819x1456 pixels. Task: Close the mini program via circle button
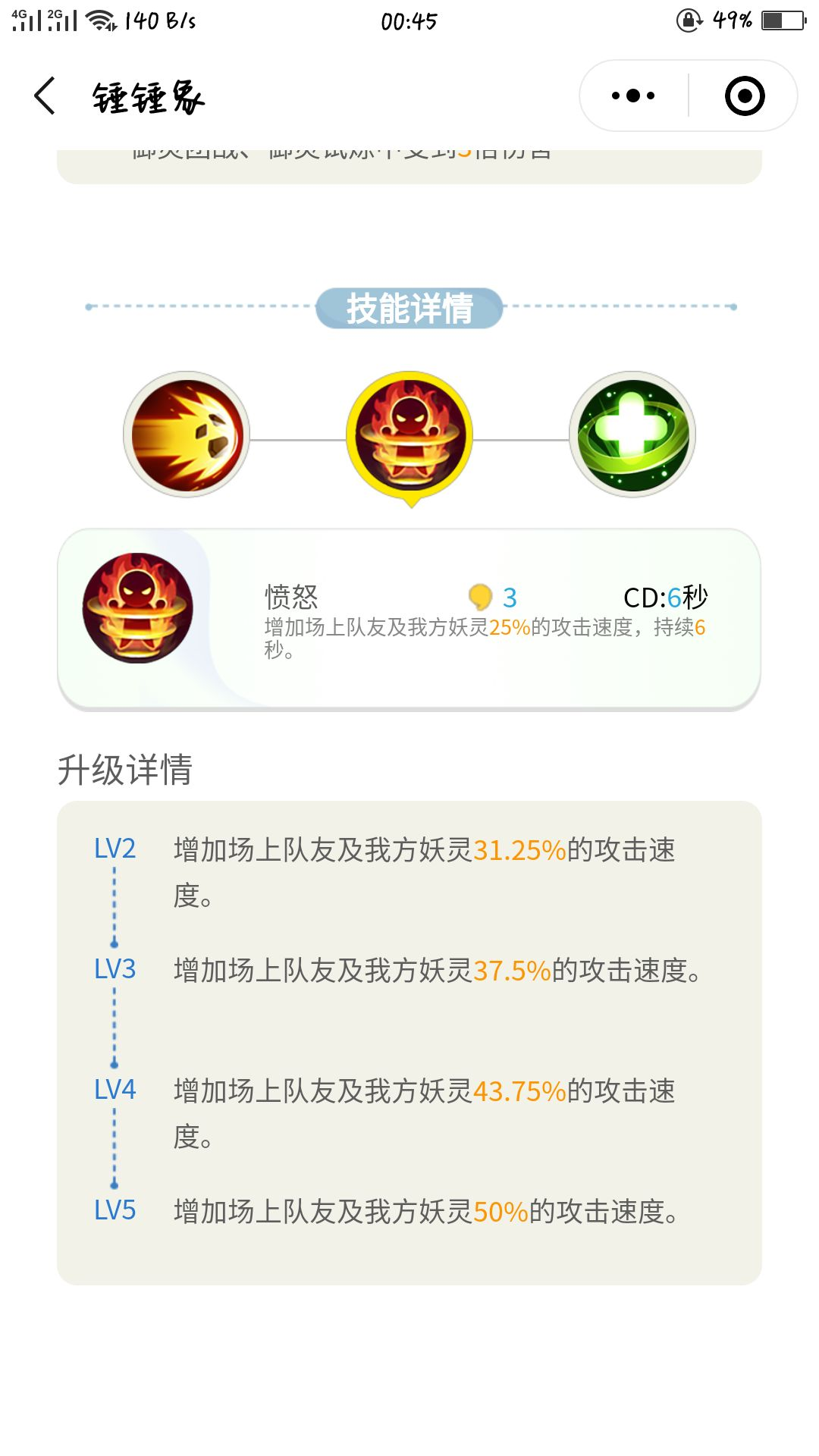tap(744, 96)
